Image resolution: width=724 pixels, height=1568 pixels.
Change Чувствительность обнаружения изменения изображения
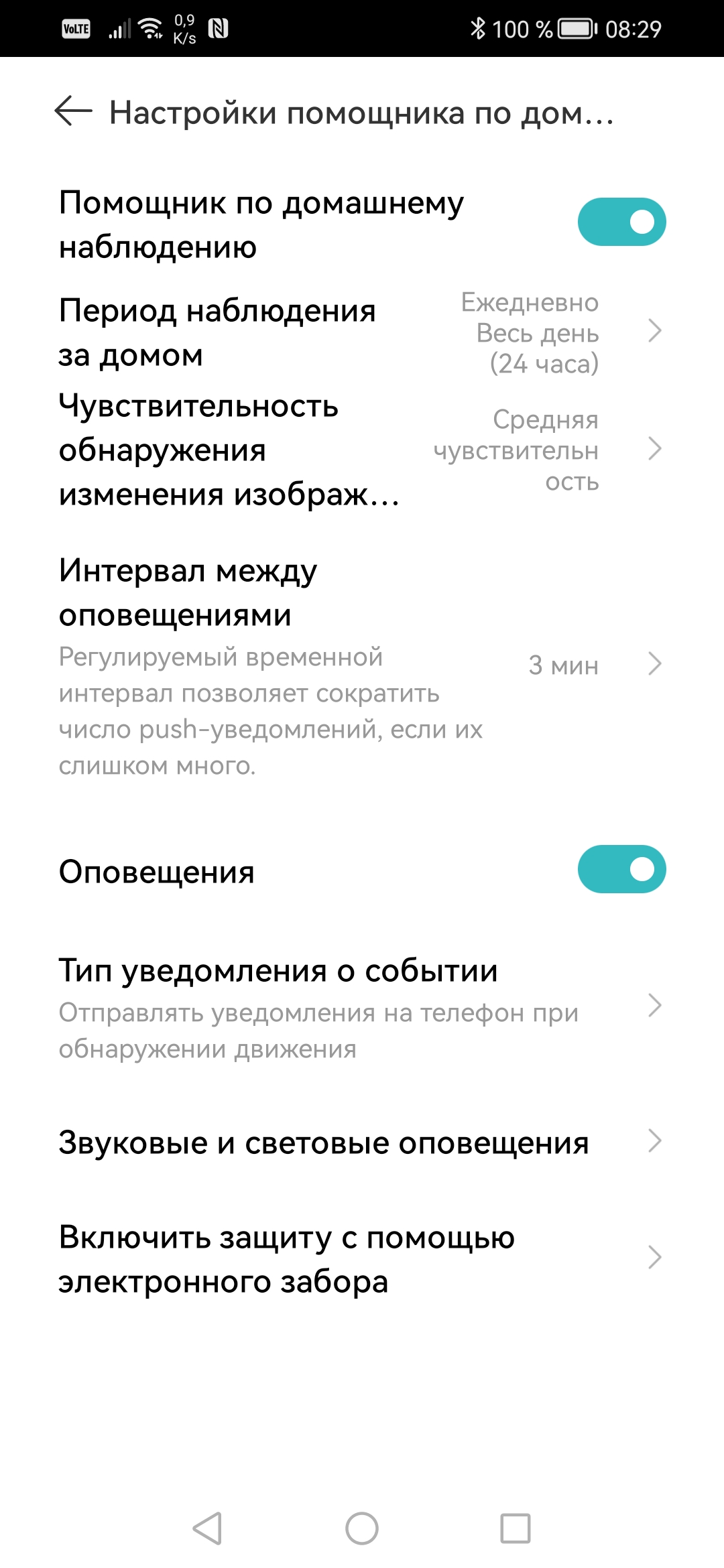tap(362, 450)
